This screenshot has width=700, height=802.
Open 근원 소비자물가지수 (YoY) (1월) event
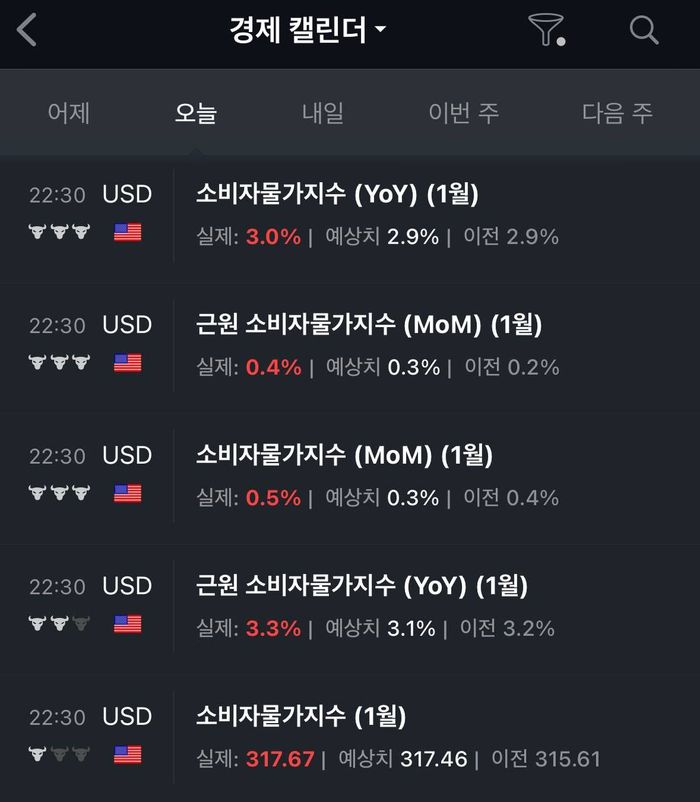(362, 586)
